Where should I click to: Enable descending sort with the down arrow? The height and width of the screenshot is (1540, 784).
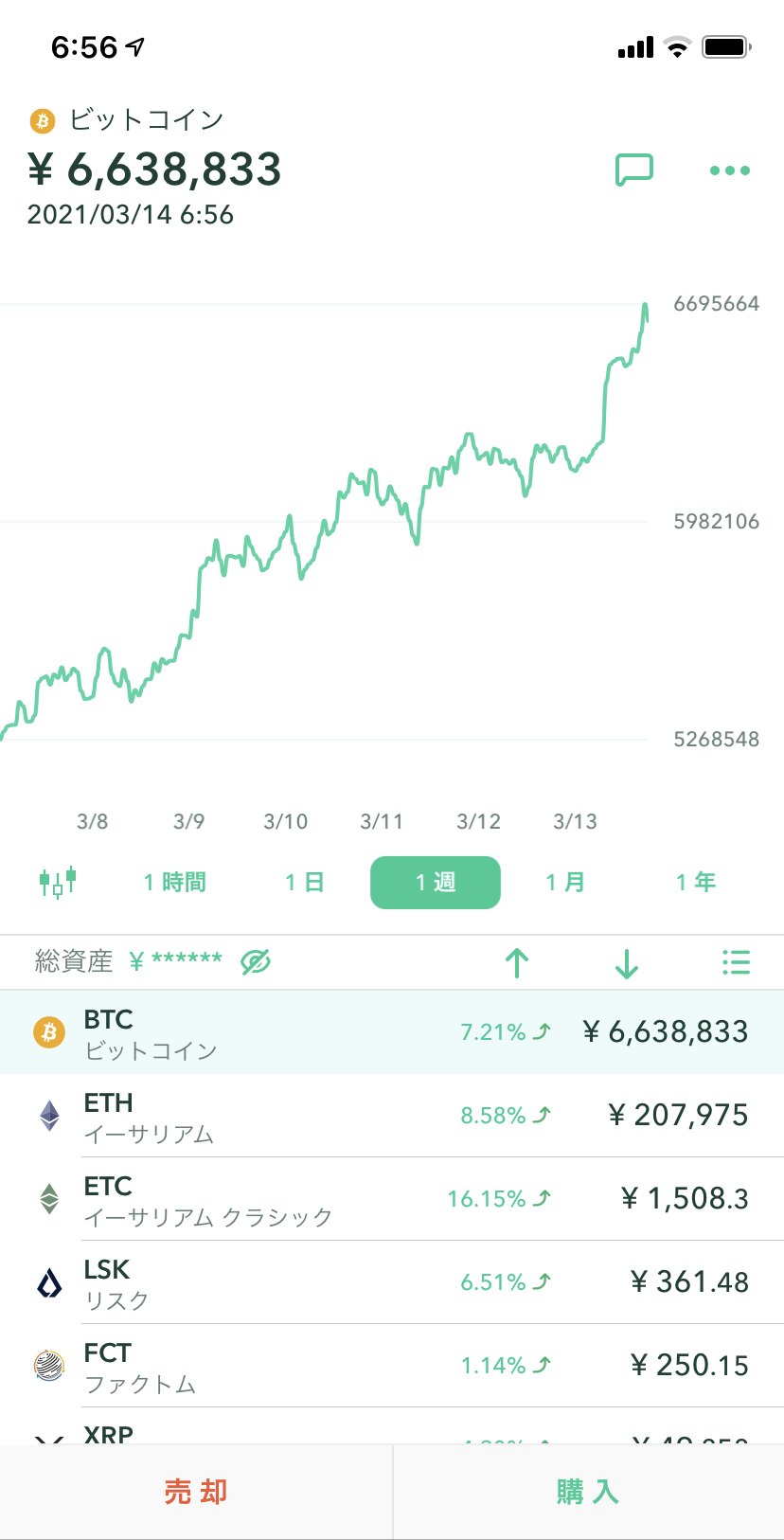coord(626,962)
